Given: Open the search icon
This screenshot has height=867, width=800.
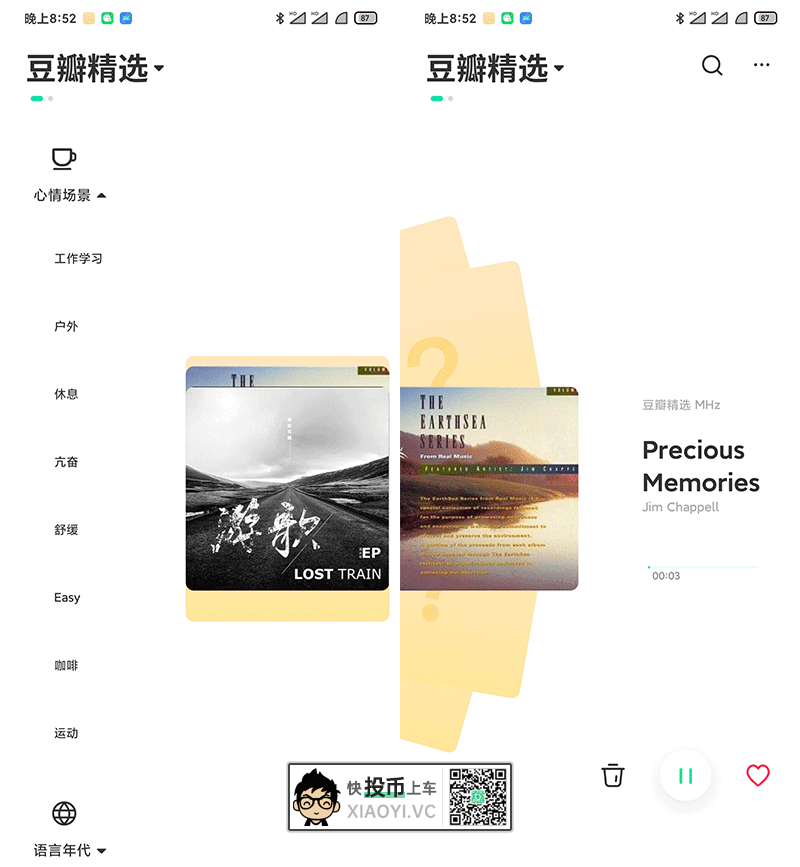Looking at the screenshot, I should coord(712,66).
